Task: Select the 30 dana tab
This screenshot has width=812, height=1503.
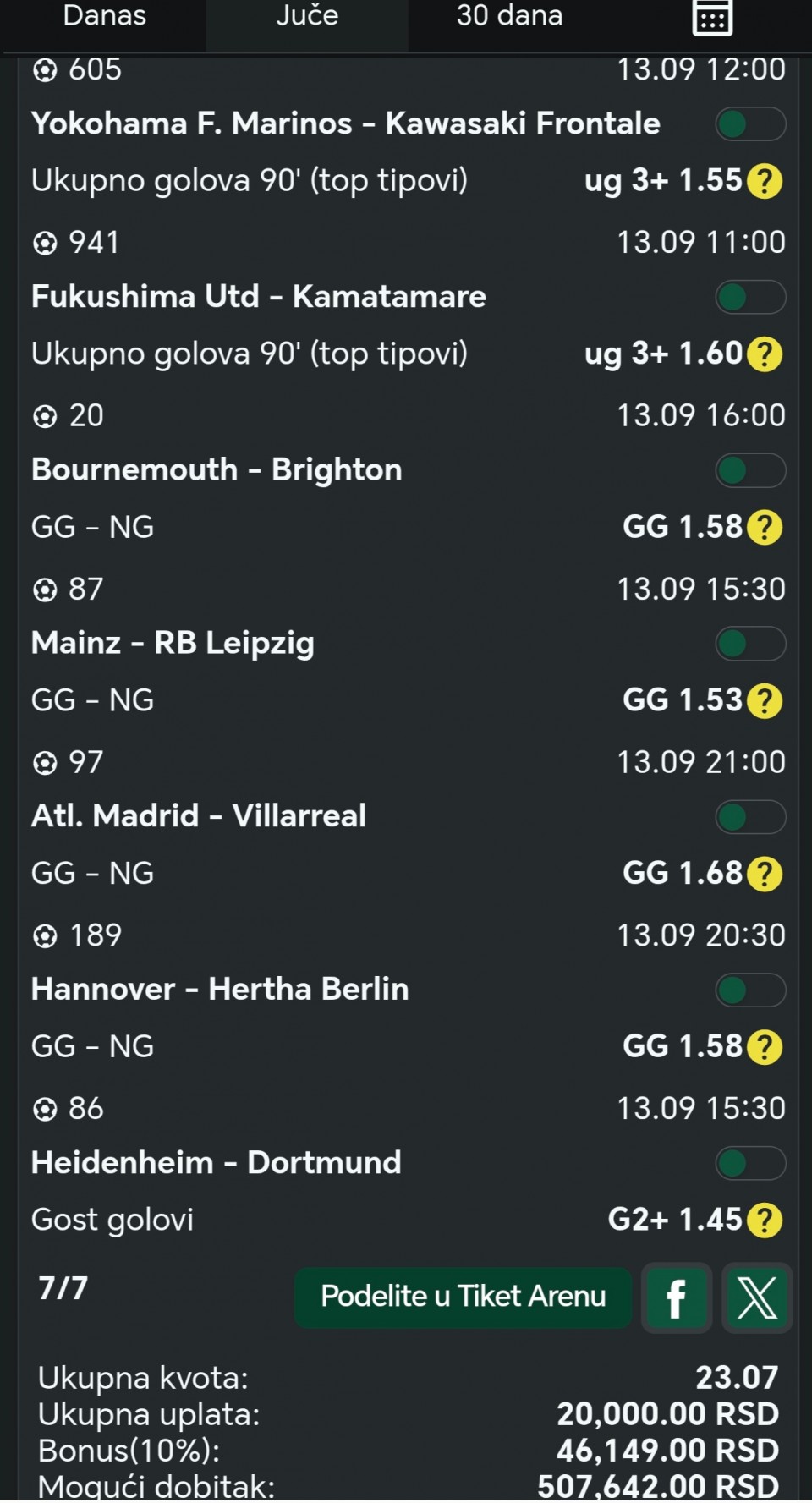Action: coord(509,19)
